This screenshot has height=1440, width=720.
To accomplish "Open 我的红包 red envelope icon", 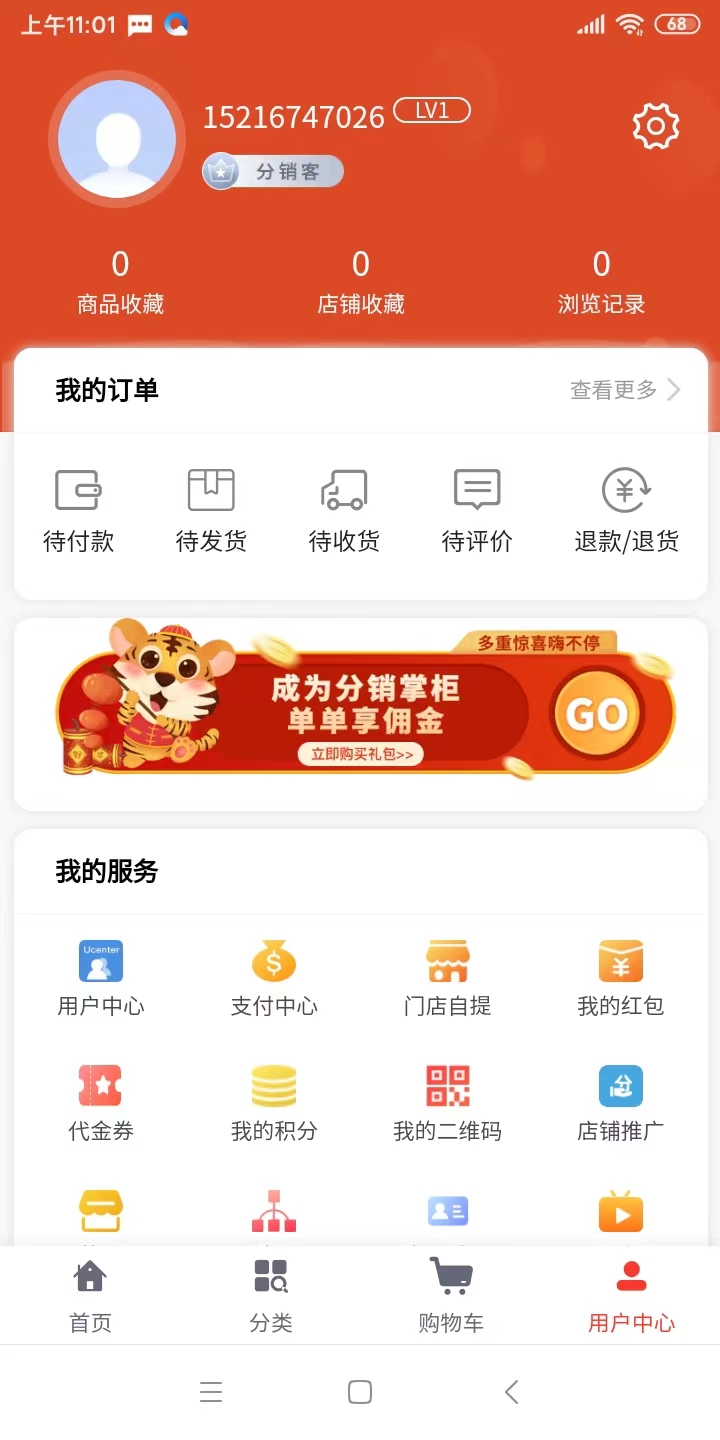I will (620, 975).
